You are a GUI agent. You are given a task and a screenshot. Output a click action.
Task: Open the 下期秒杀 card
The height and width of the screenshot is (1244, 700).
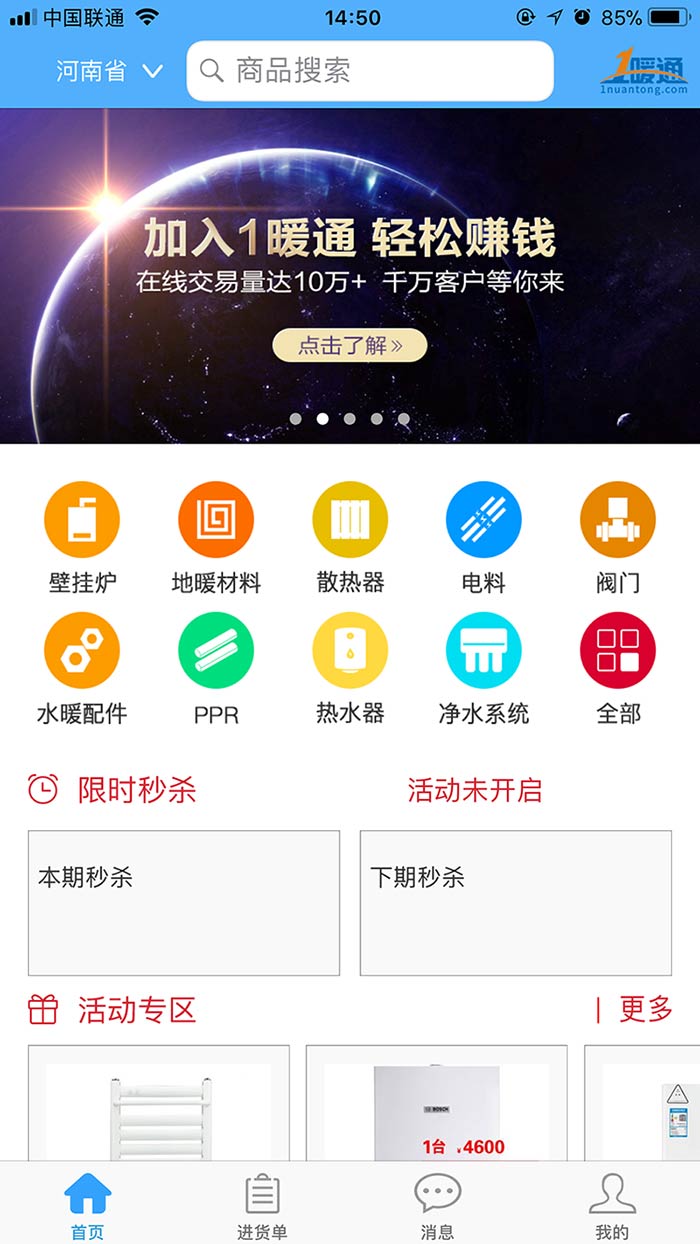tap(516, 903)
